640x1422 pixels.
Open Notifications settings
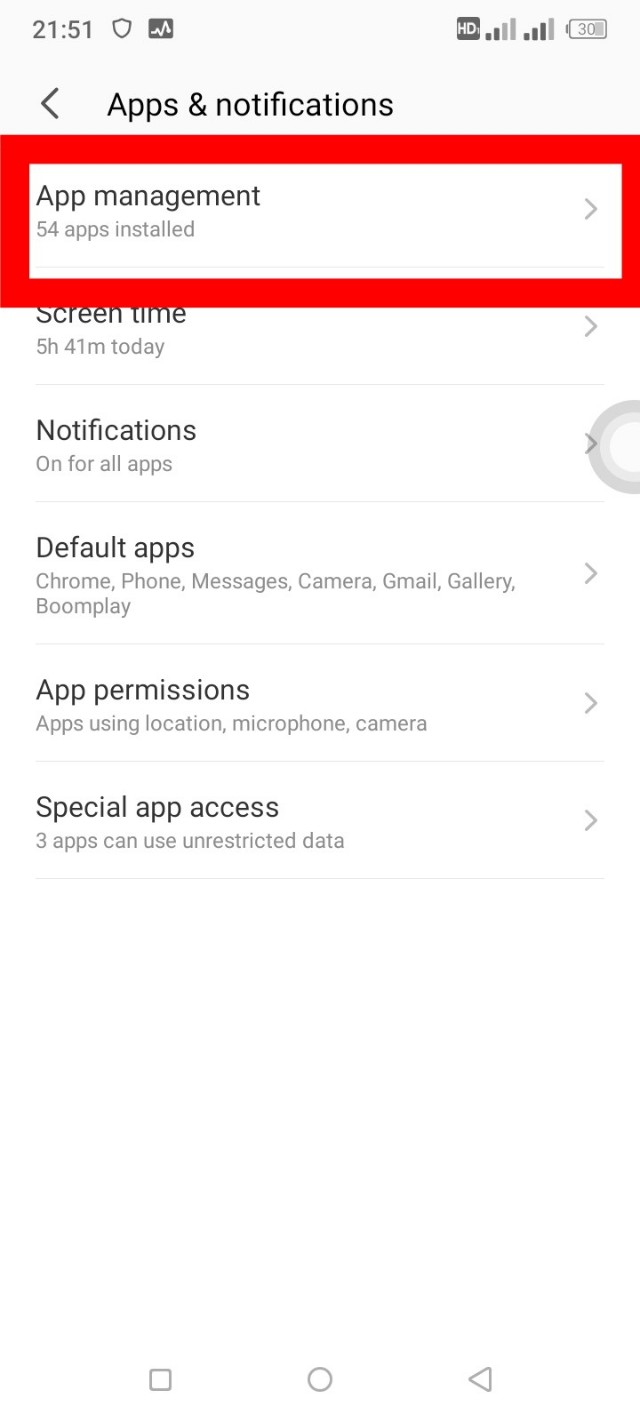[300, 445]
